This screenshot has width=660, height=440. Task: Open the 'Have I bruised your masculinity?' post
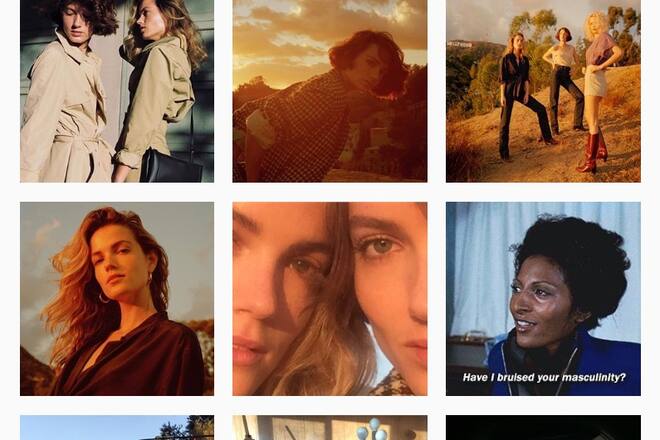[x=543, y=299]
